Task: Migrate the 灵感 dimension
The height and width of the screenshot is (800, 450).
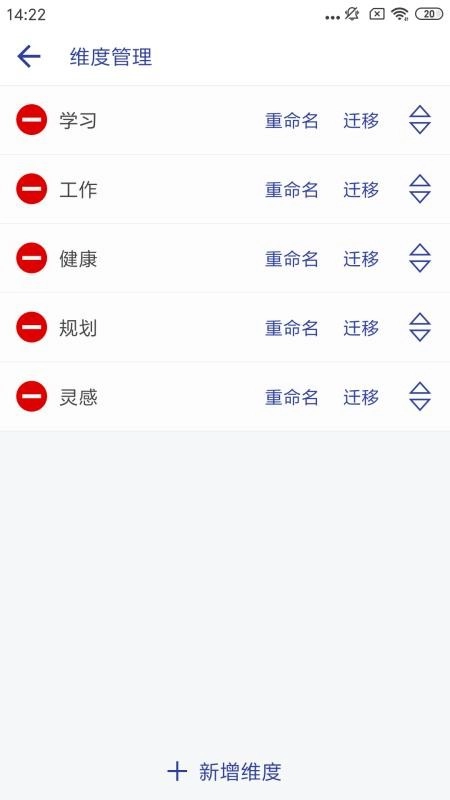Action: coord(361,397)
